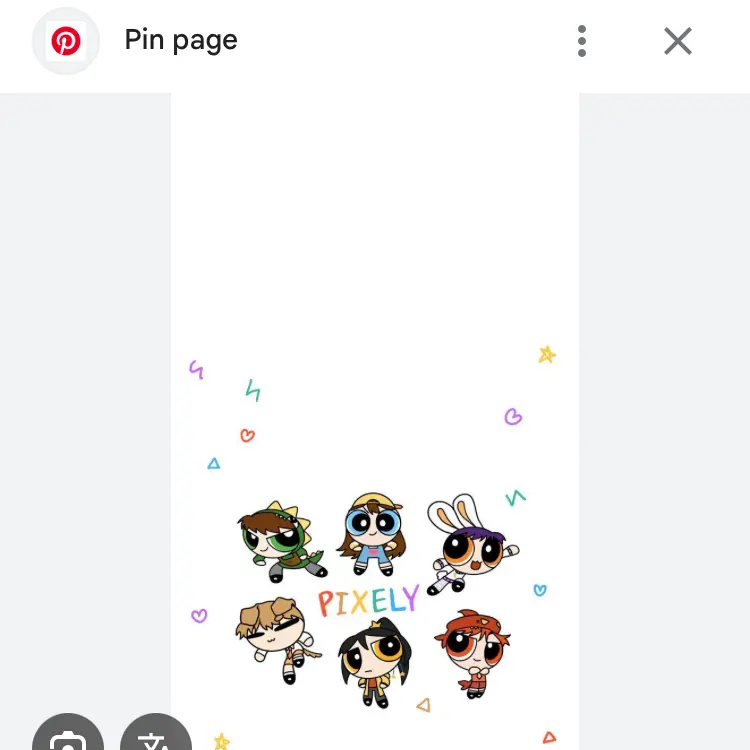Image resolution: width=750 pixels, height=750 pixels.
Task: Close the Pin page viewer
Action: pyautogui.click(x=678, y=41)
